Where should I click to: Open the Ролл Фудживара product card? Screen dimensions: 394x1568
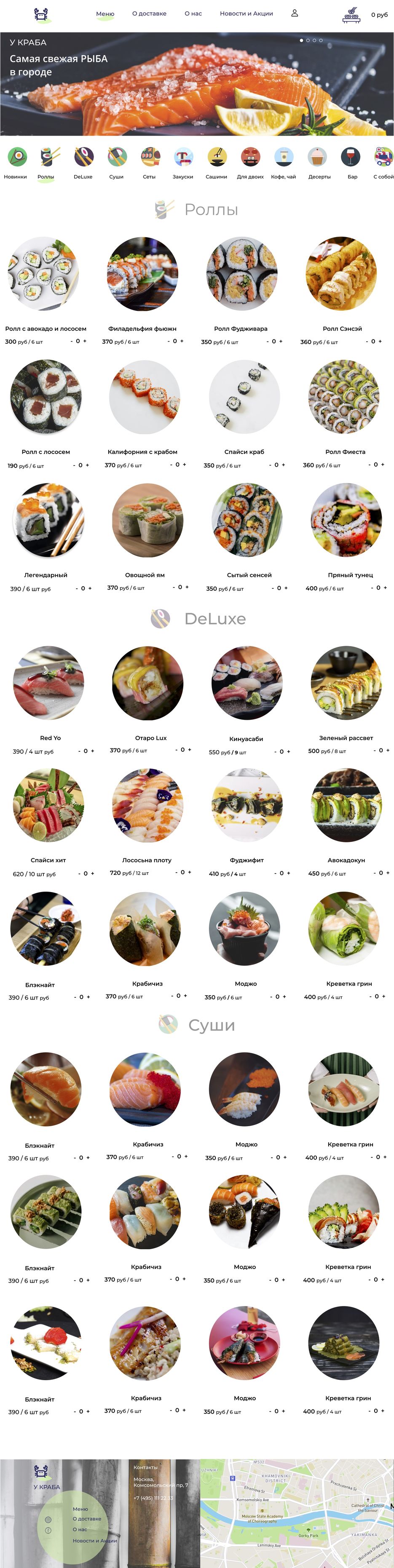point(242,274)
